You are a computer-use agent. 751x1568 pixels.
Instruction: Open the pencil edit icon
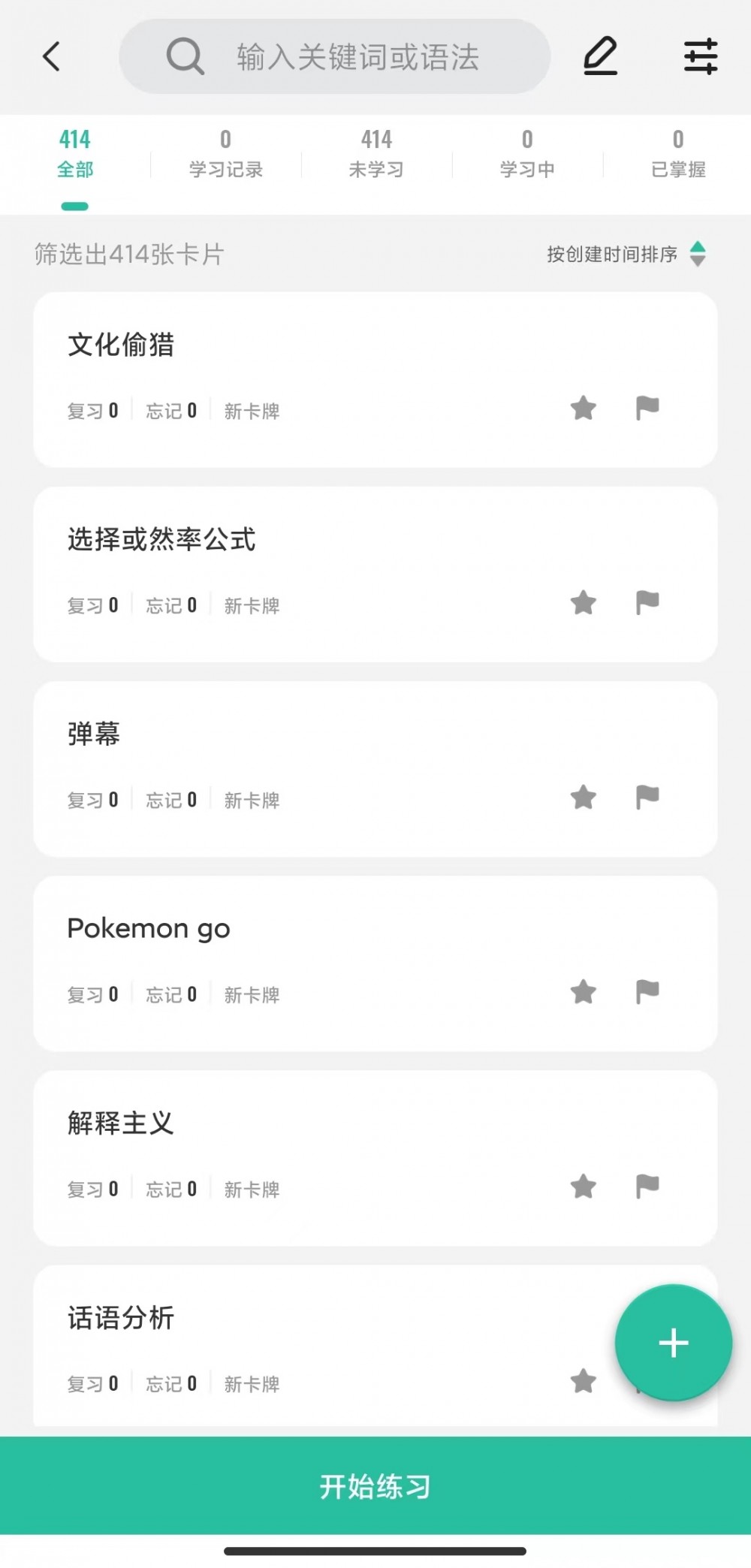600,56
